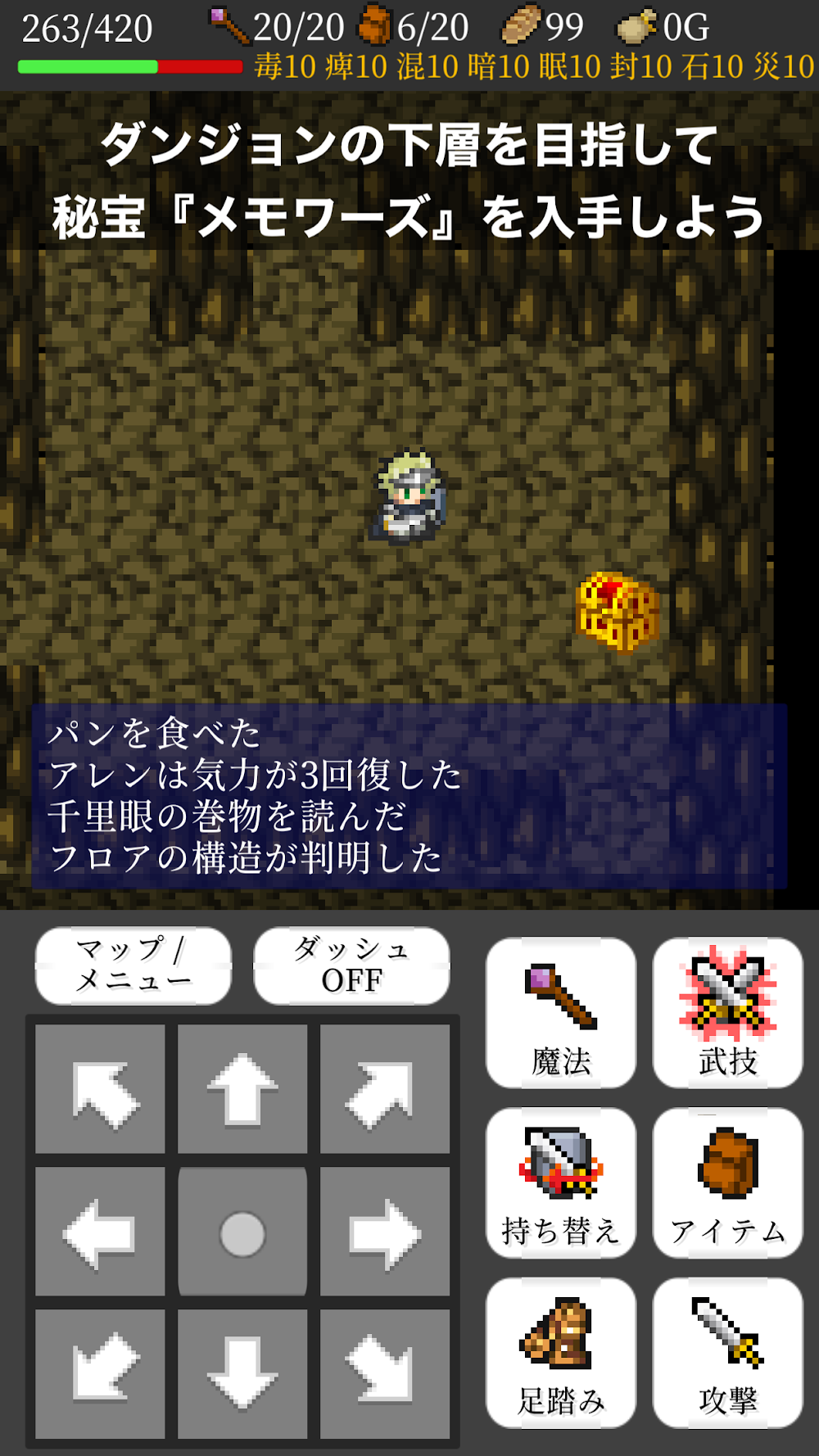This screenshot has height=1456, width=819.
Task: Open the アイテム inventory
Action: point(727,1182)
